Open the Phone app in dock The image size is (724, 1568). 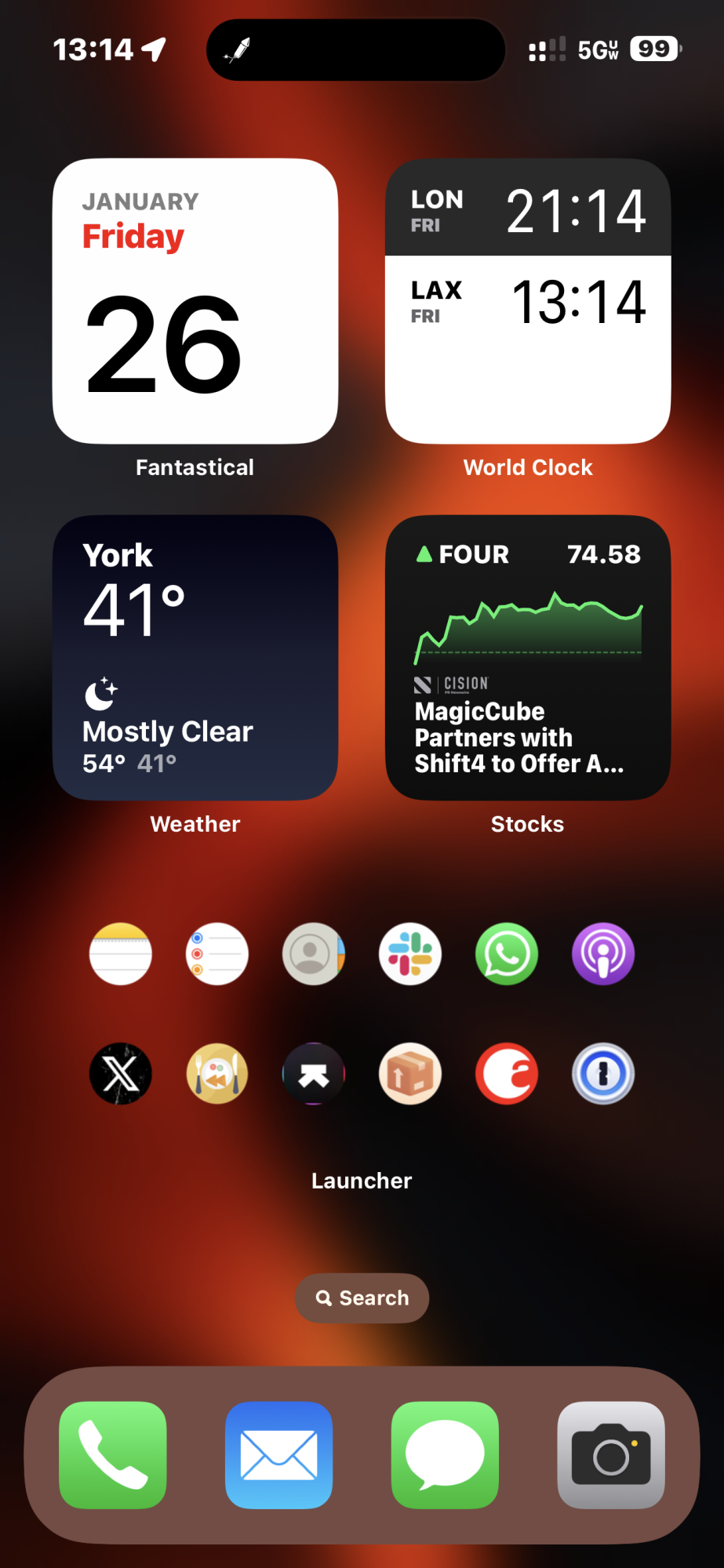(x=113, y=1455)
